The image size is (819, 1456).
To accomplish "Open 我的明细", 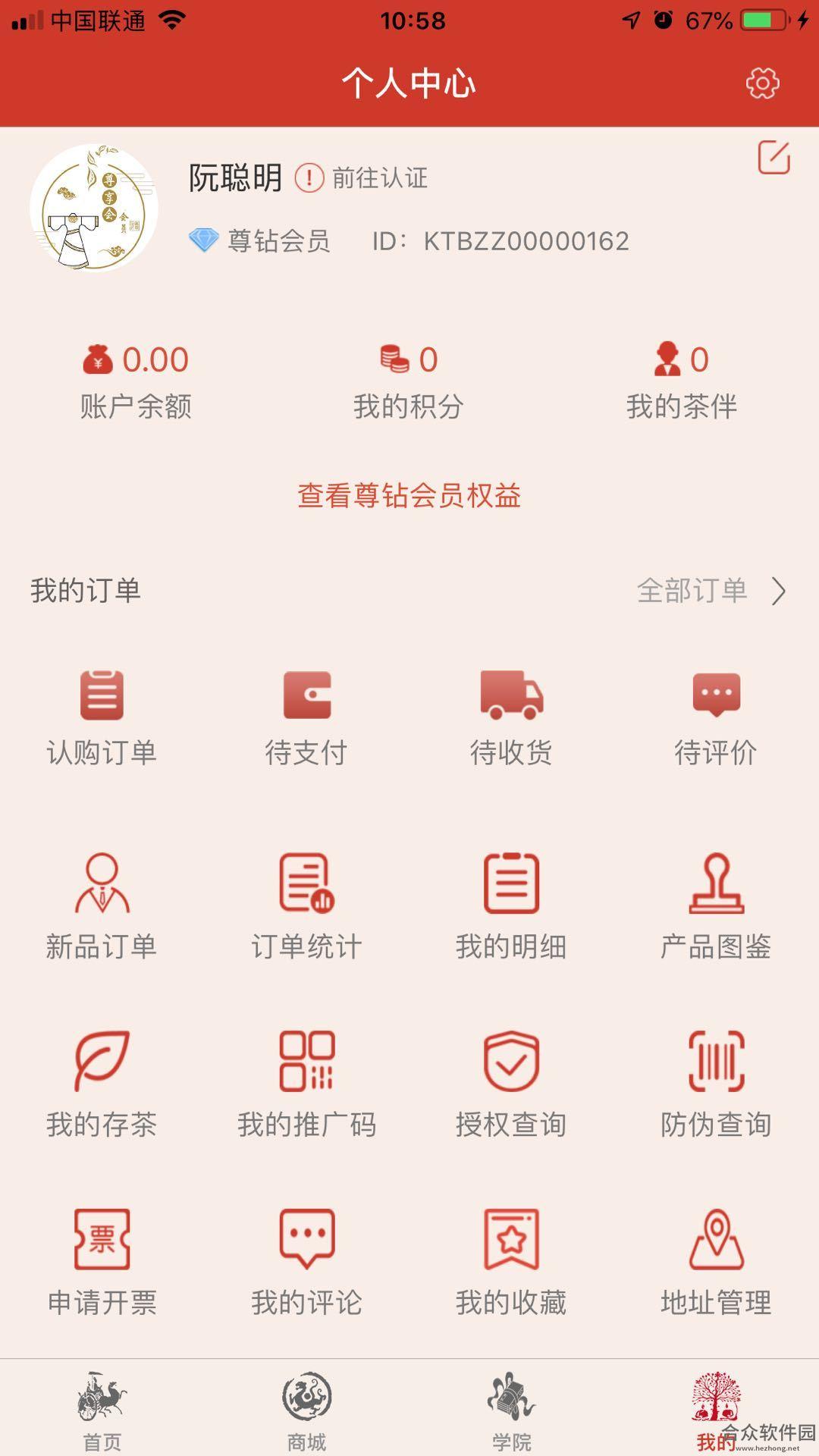I will click(x=511, y=906).
